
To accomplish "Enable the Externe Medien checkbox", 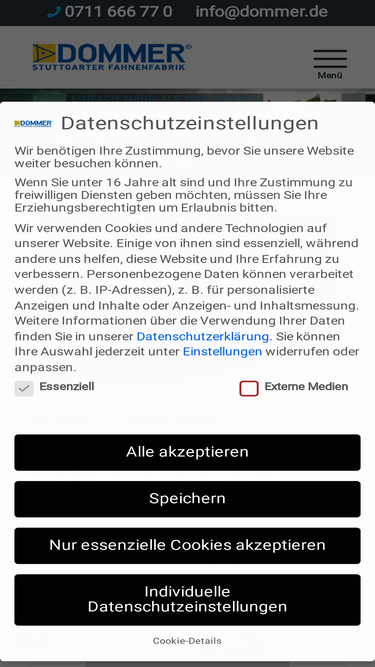I will (249, 388).
